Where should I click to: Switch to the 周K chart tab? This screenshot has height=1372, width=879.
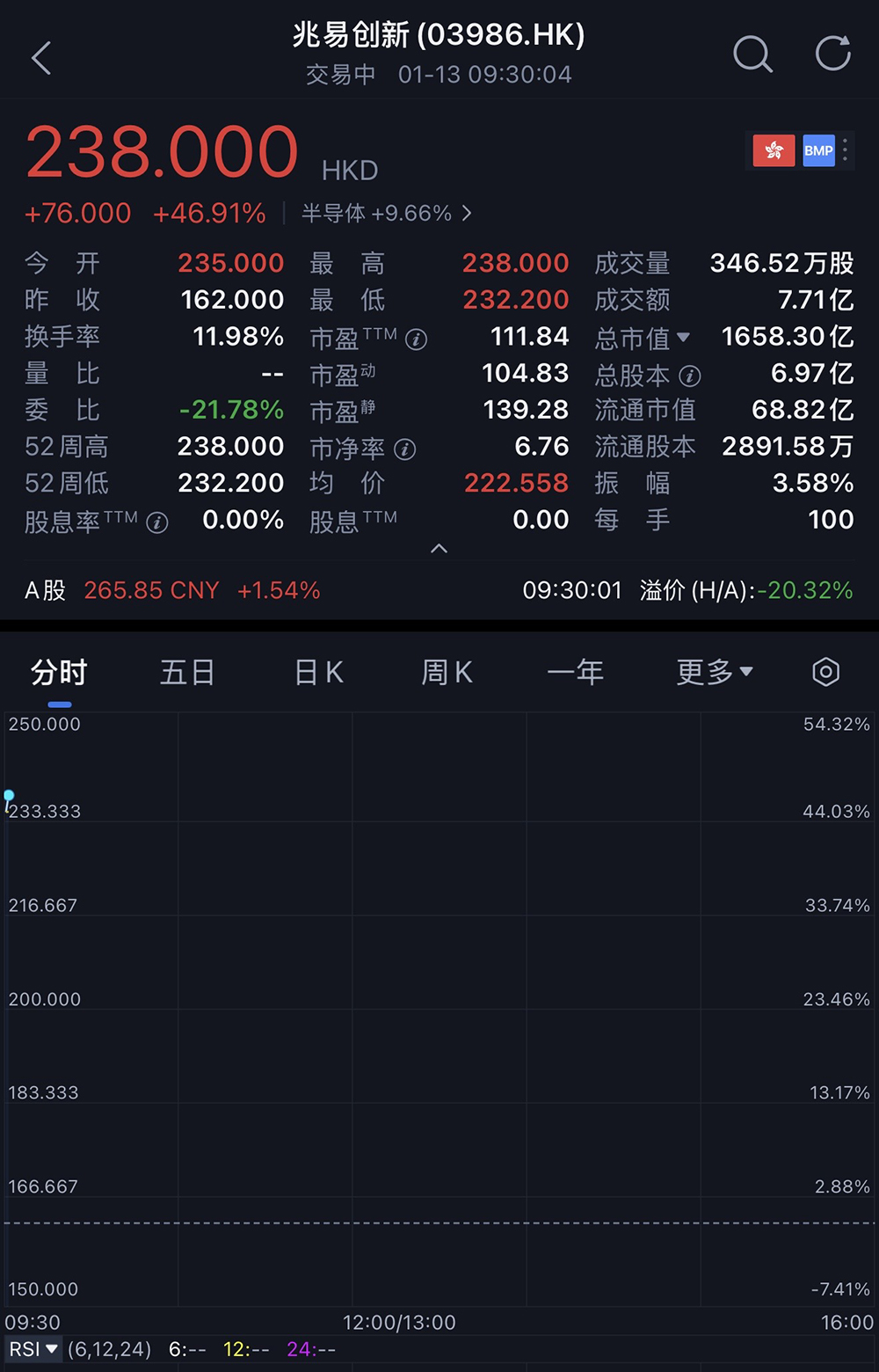(447, 673)
